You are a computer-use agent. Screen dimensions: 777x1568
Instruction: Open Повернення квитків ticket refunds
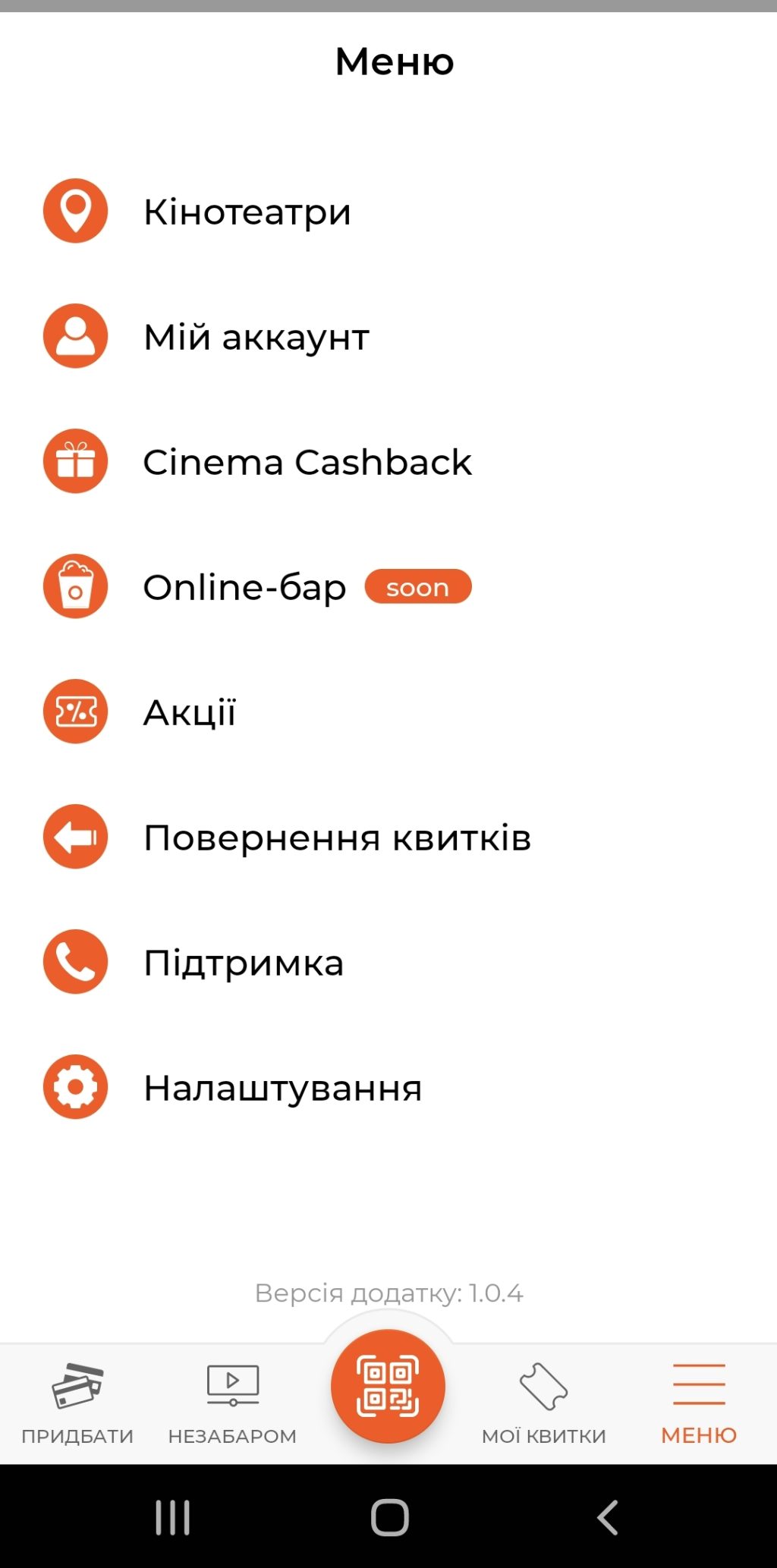(337, 837)
